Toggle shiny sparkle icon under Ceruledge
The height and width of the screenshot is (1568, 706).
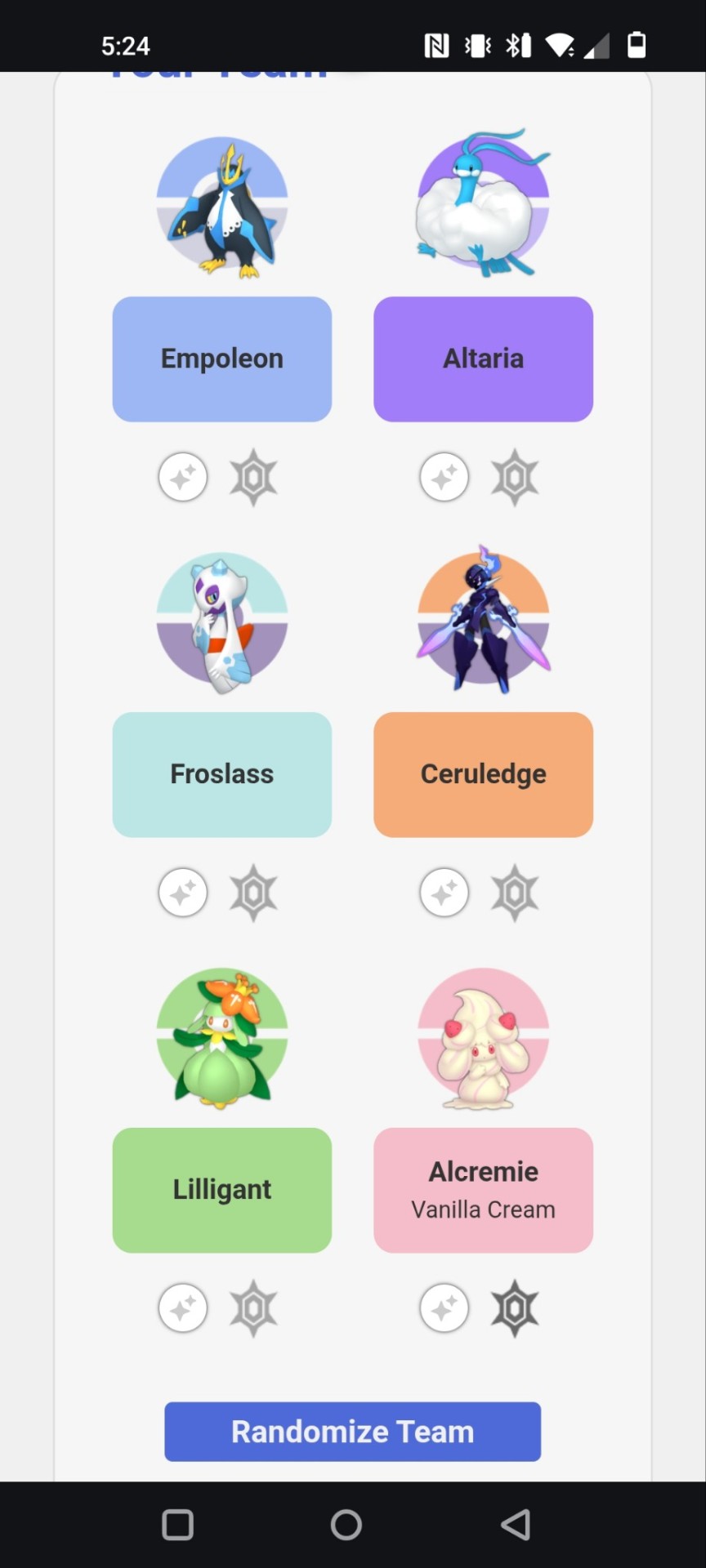point(445,893)
